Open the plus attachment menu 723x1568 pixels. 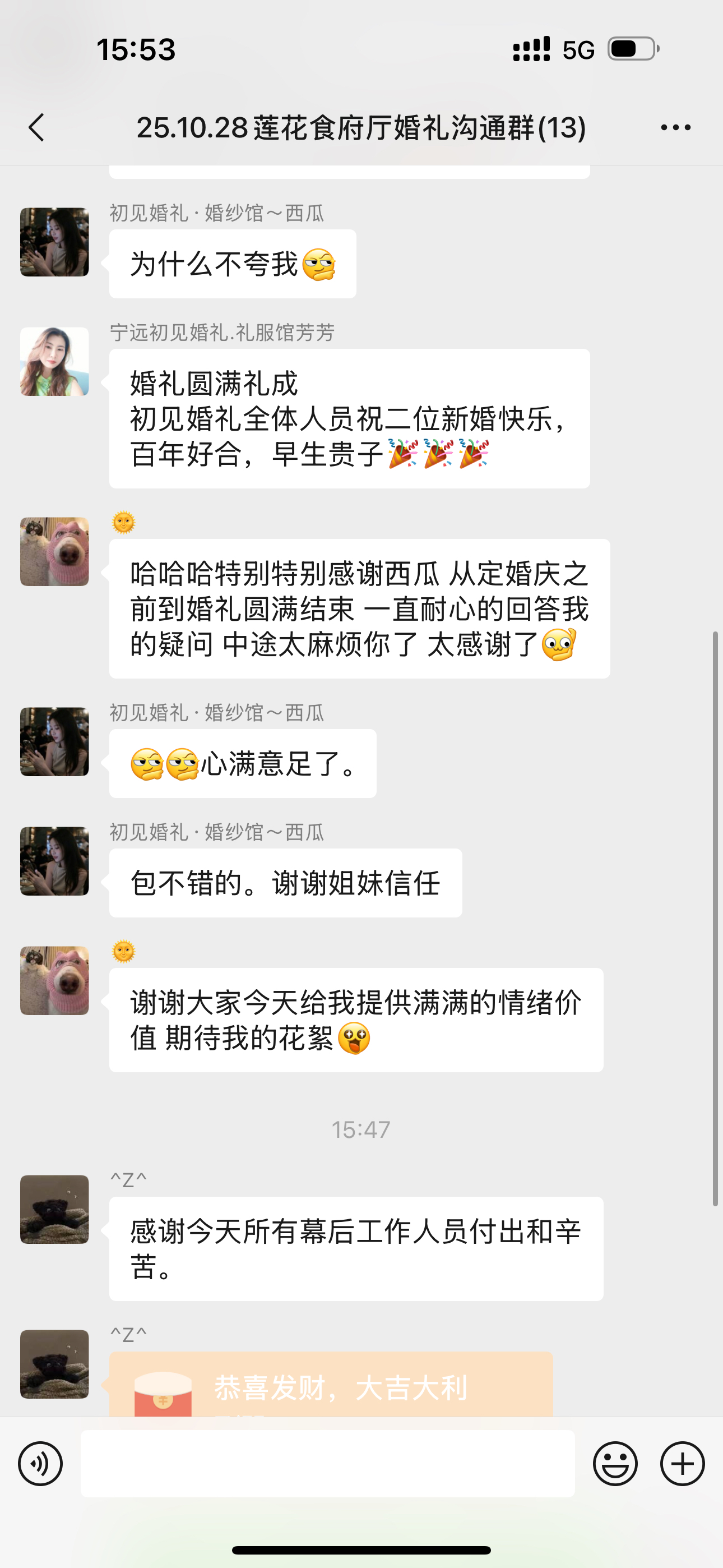coord(682,1464)
